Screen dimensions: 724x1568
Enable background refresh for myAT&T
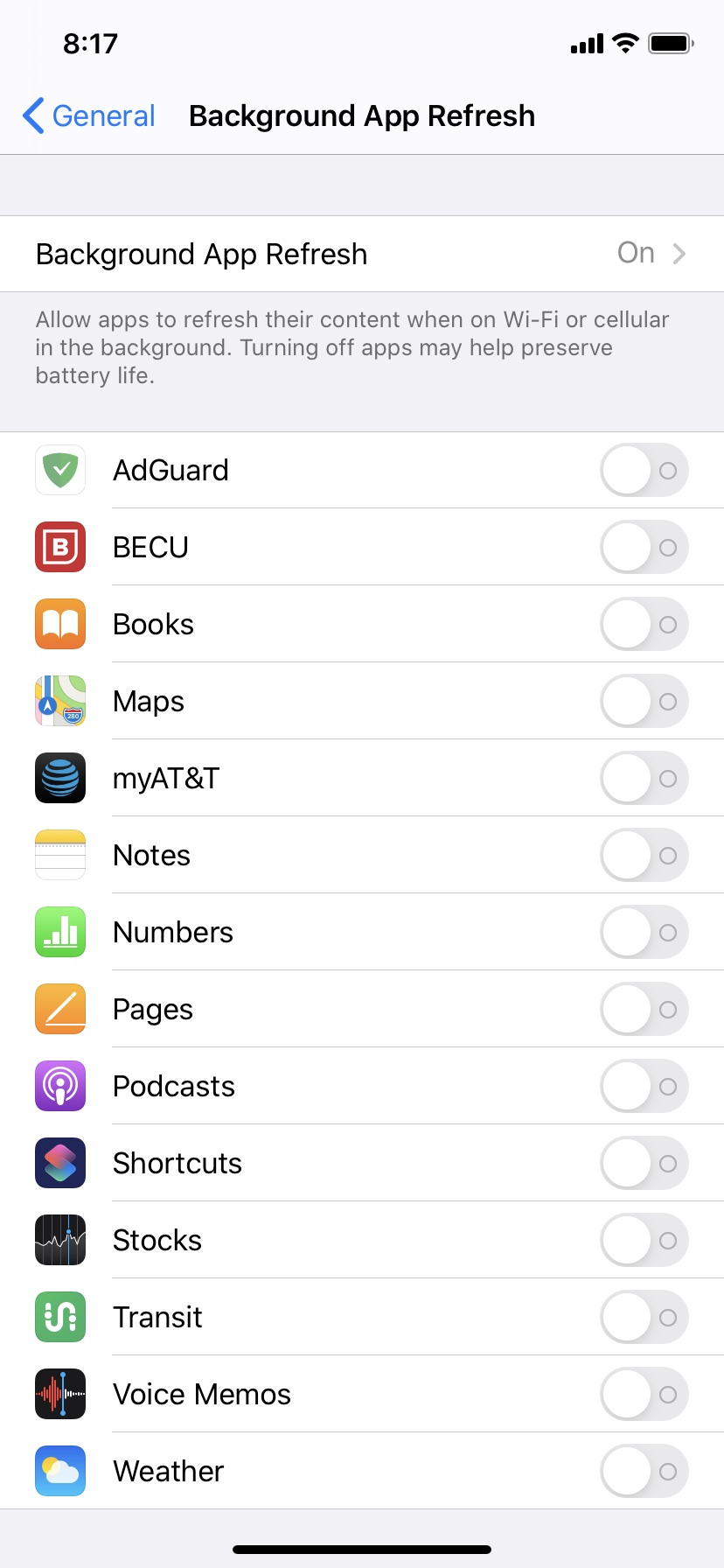pos(644,778)
